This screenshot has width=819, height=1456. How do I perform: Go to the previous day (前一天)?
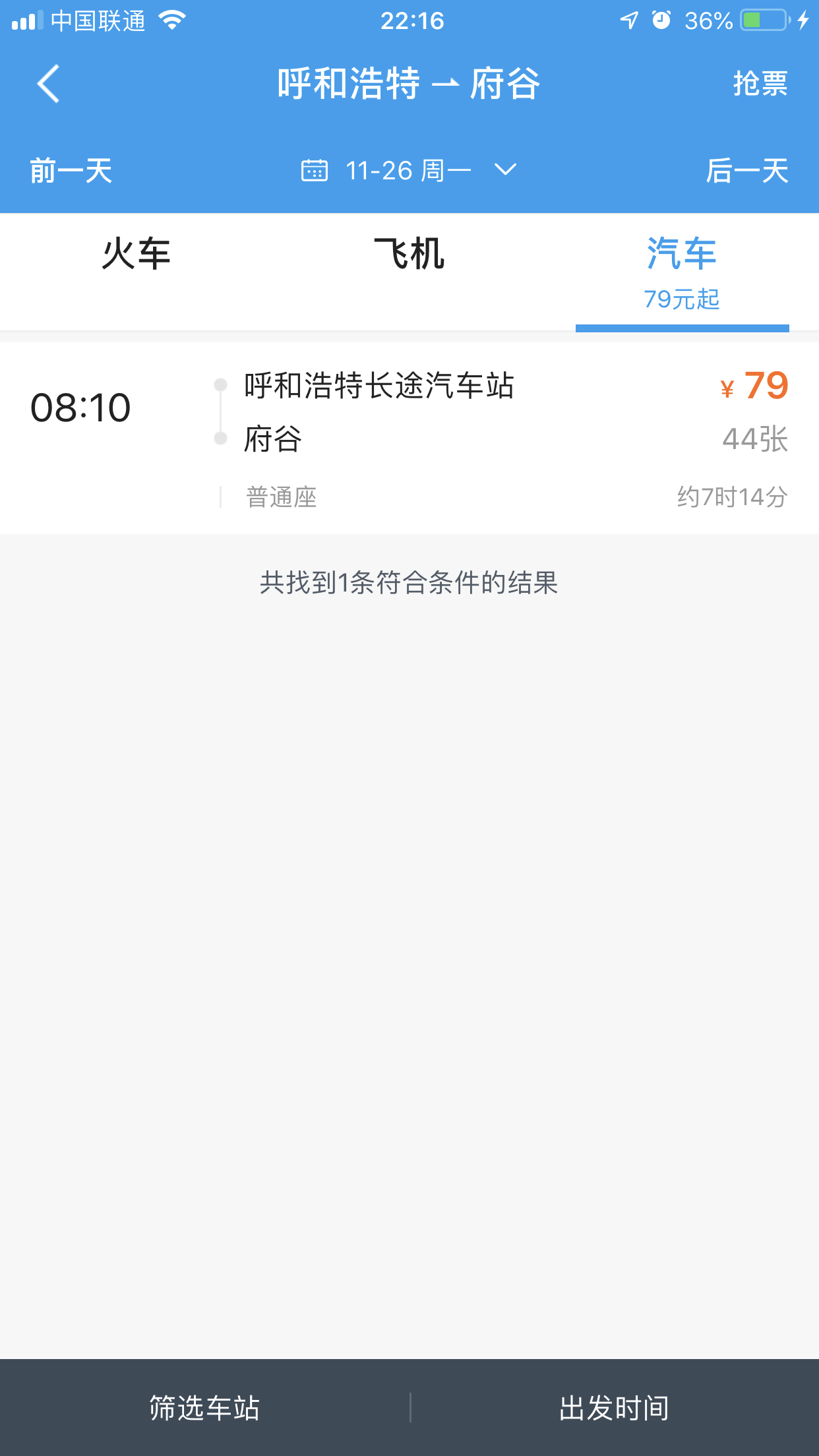(71, 171)
